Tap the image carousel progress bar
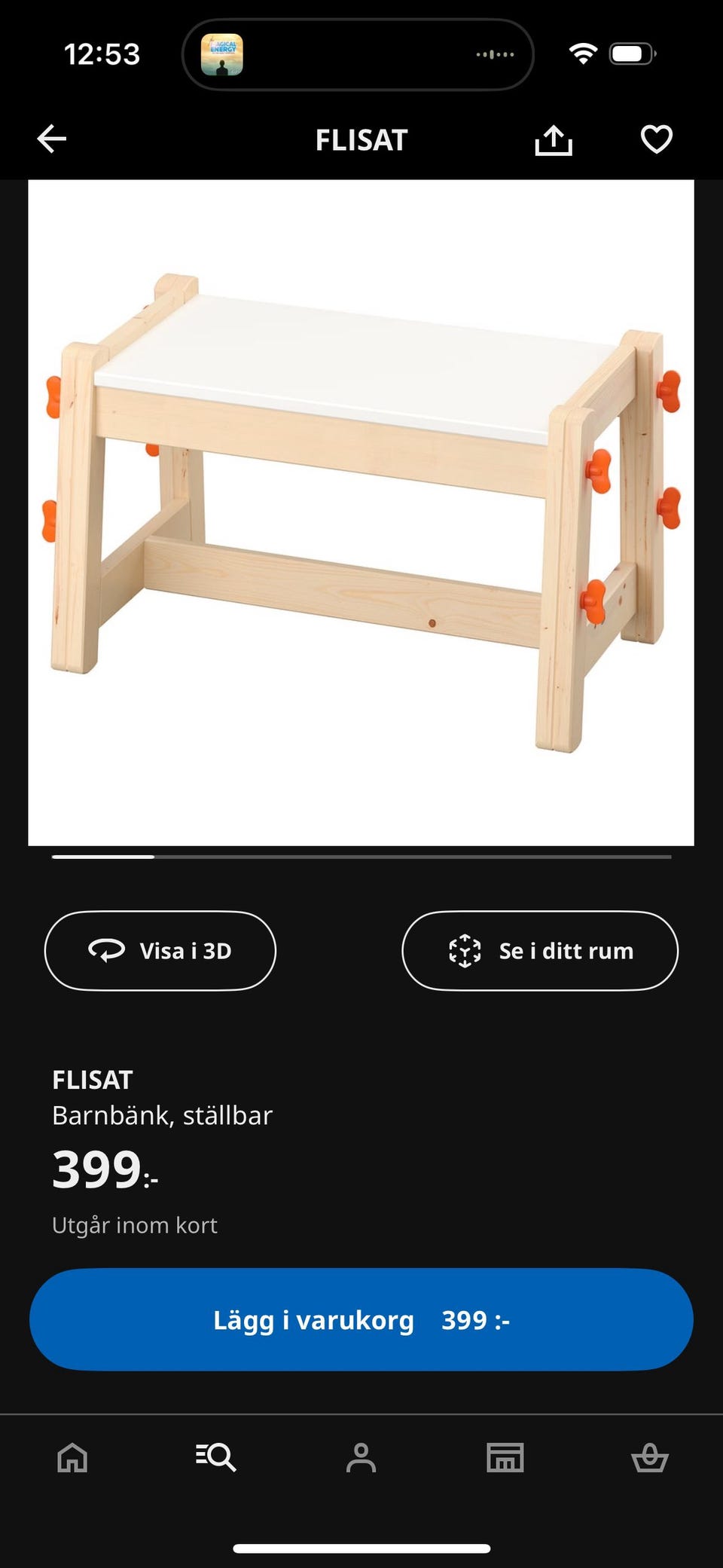Screen dimensions: 723x1568 click(361, 857)
